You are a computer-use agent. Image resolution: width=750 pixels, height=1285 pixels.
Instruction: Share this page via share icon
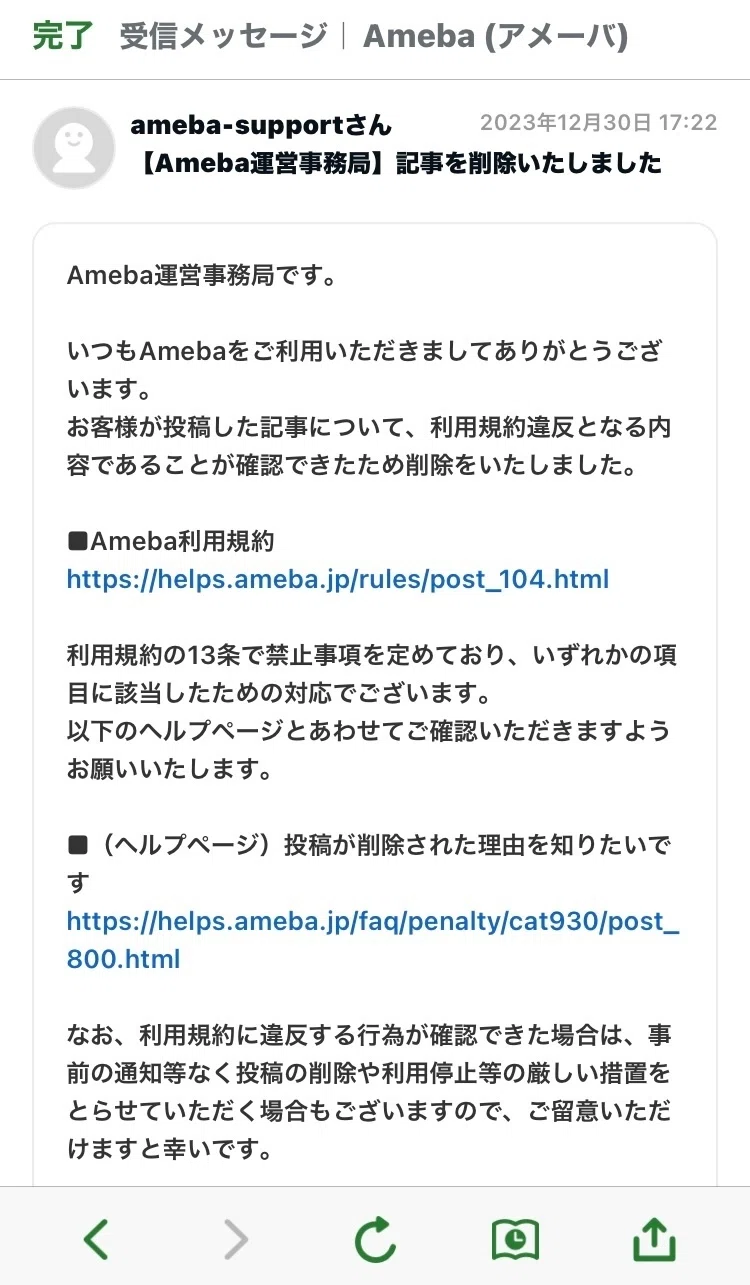(x=655, y=1238)
